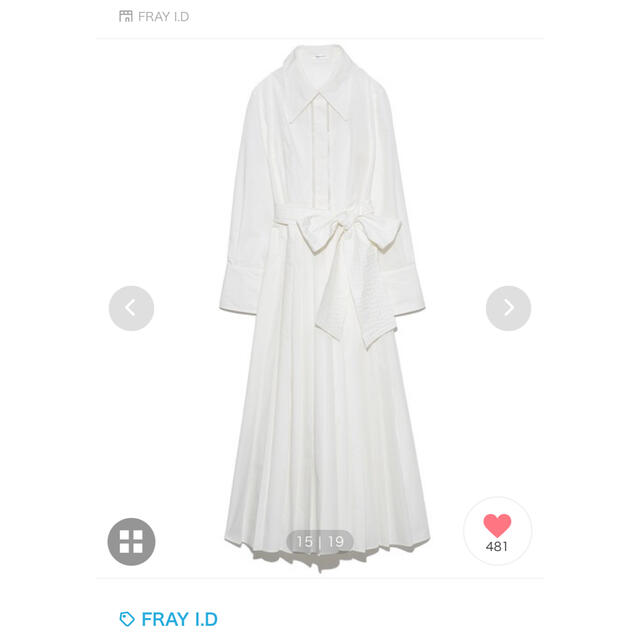Screen dimensions: 640x640
Task: Go to the previous product image
Action: coord(131,308)
